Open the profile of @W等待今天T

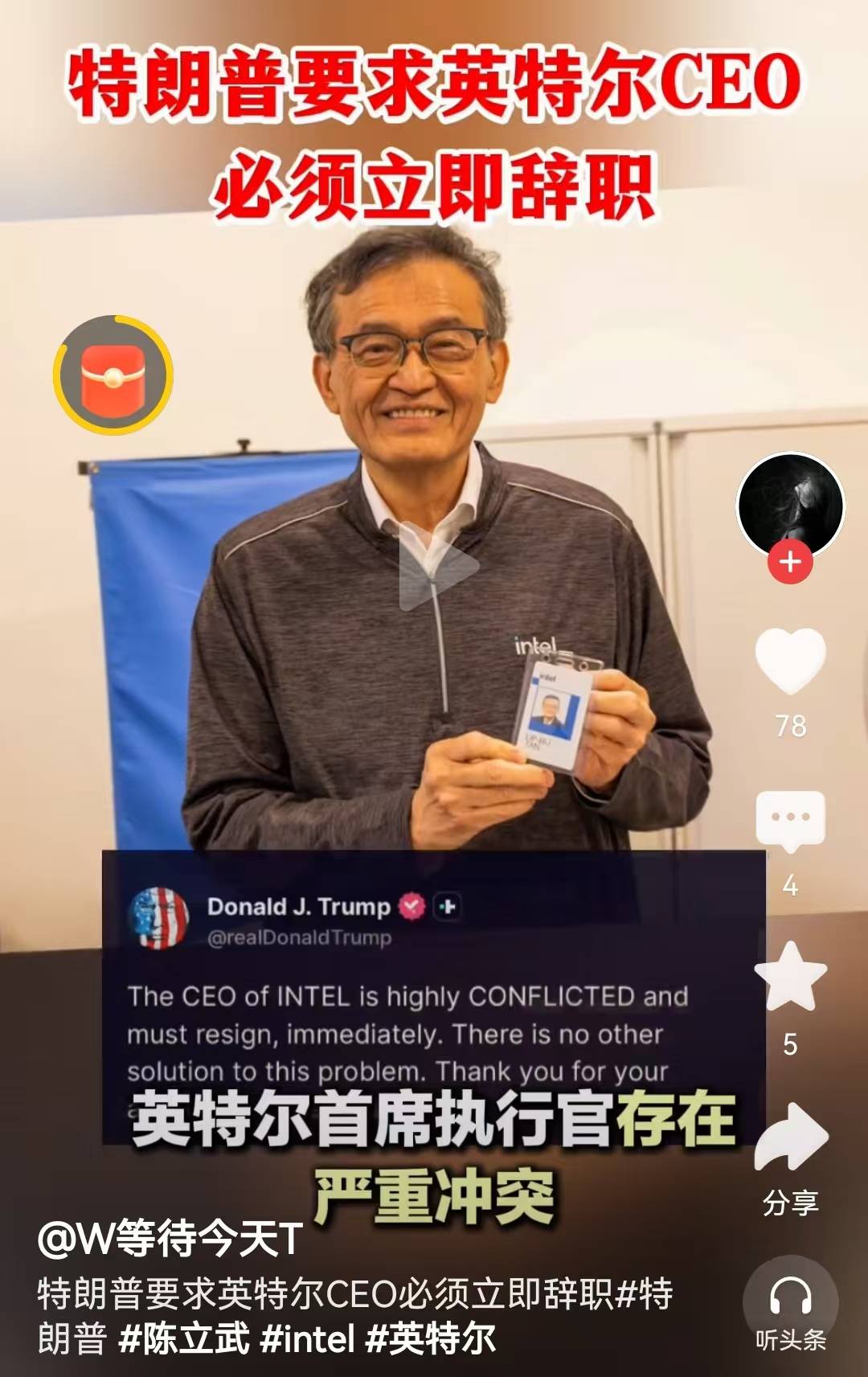(170, 1238)
